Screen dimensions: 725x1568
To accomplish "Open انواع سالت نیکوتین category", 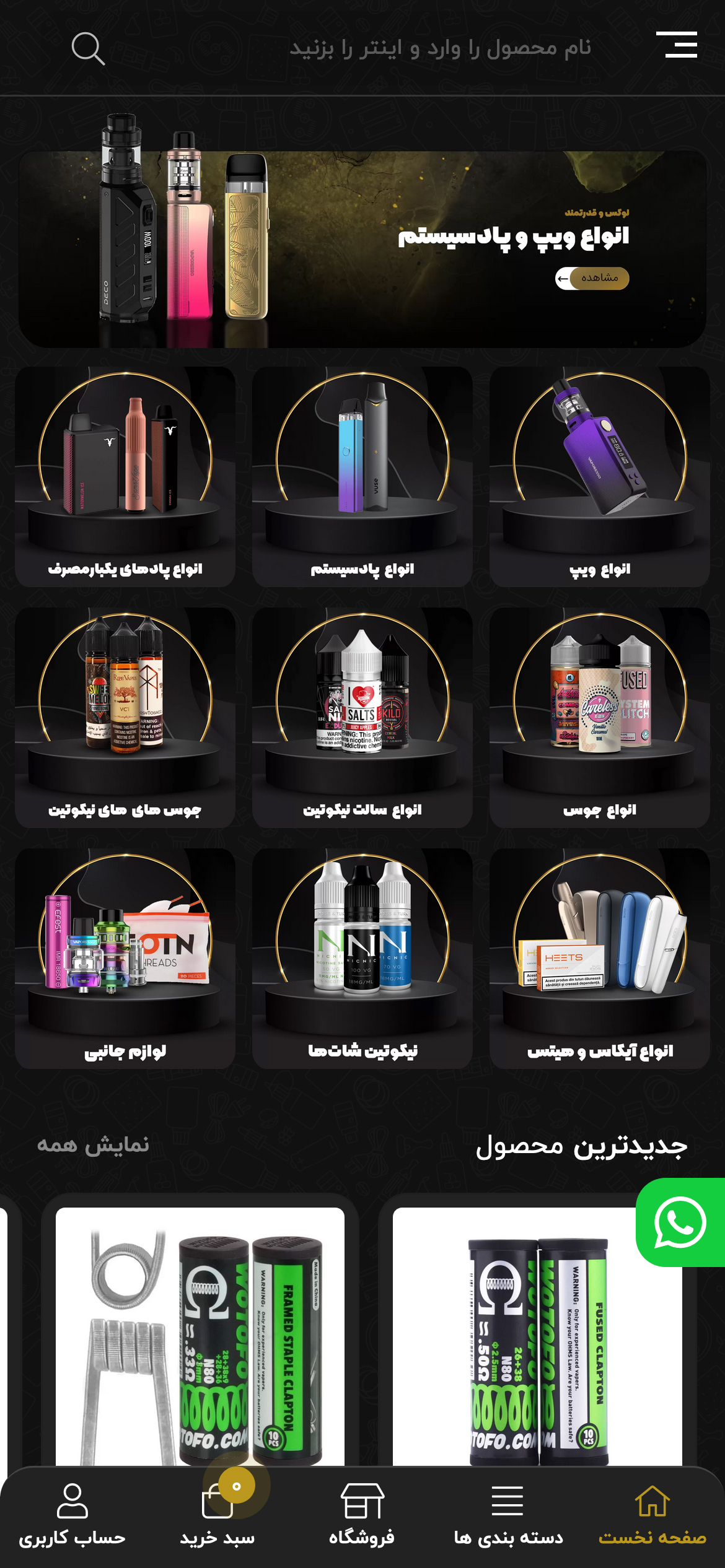I will [362, 717].
